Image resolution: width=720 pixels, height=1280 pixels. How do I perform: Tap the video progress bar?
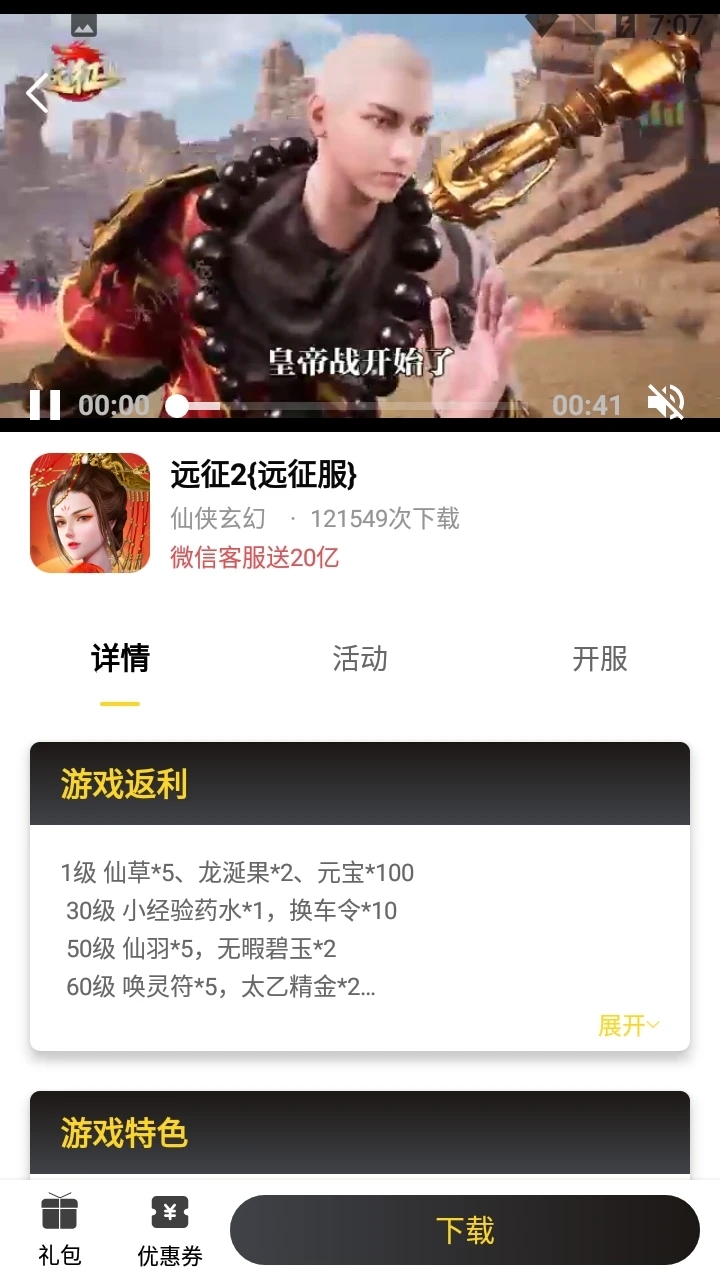point(360,406)
